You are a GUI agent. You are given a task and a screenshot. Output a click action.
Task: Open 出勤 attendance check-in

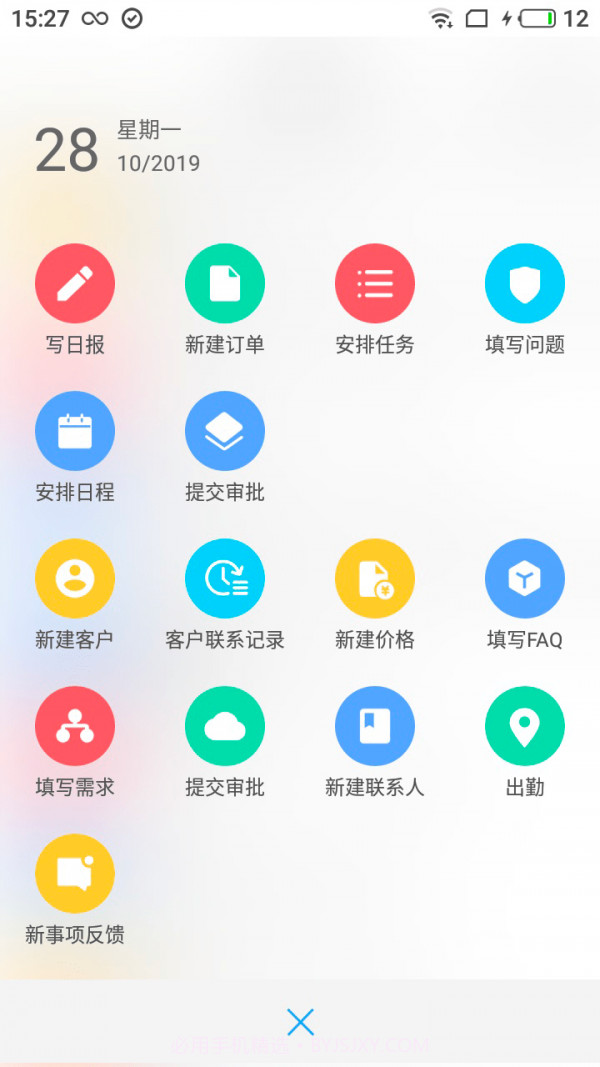[x=525, y=726]
